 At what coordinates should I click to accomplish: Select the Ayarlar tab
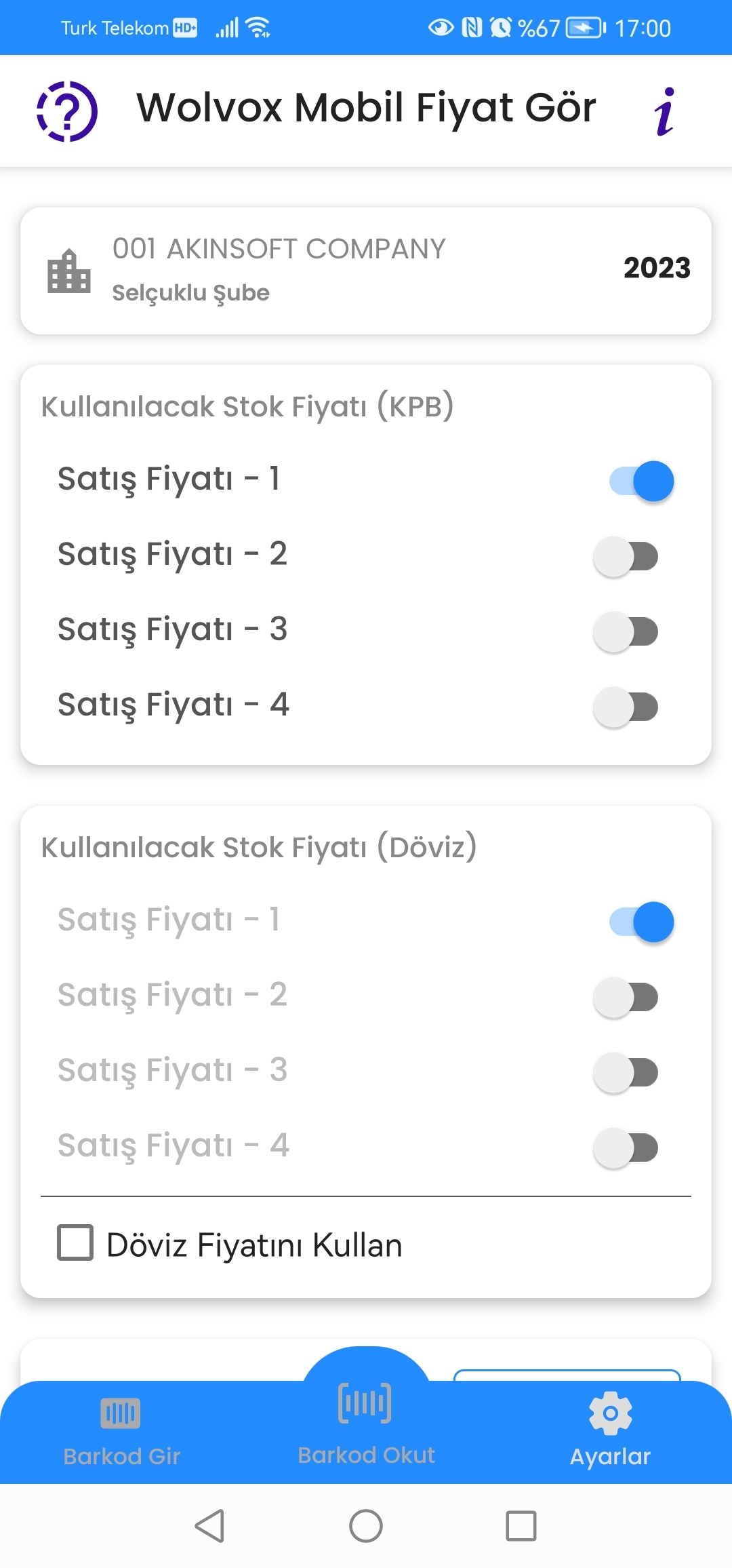[x=610, y=1430]
